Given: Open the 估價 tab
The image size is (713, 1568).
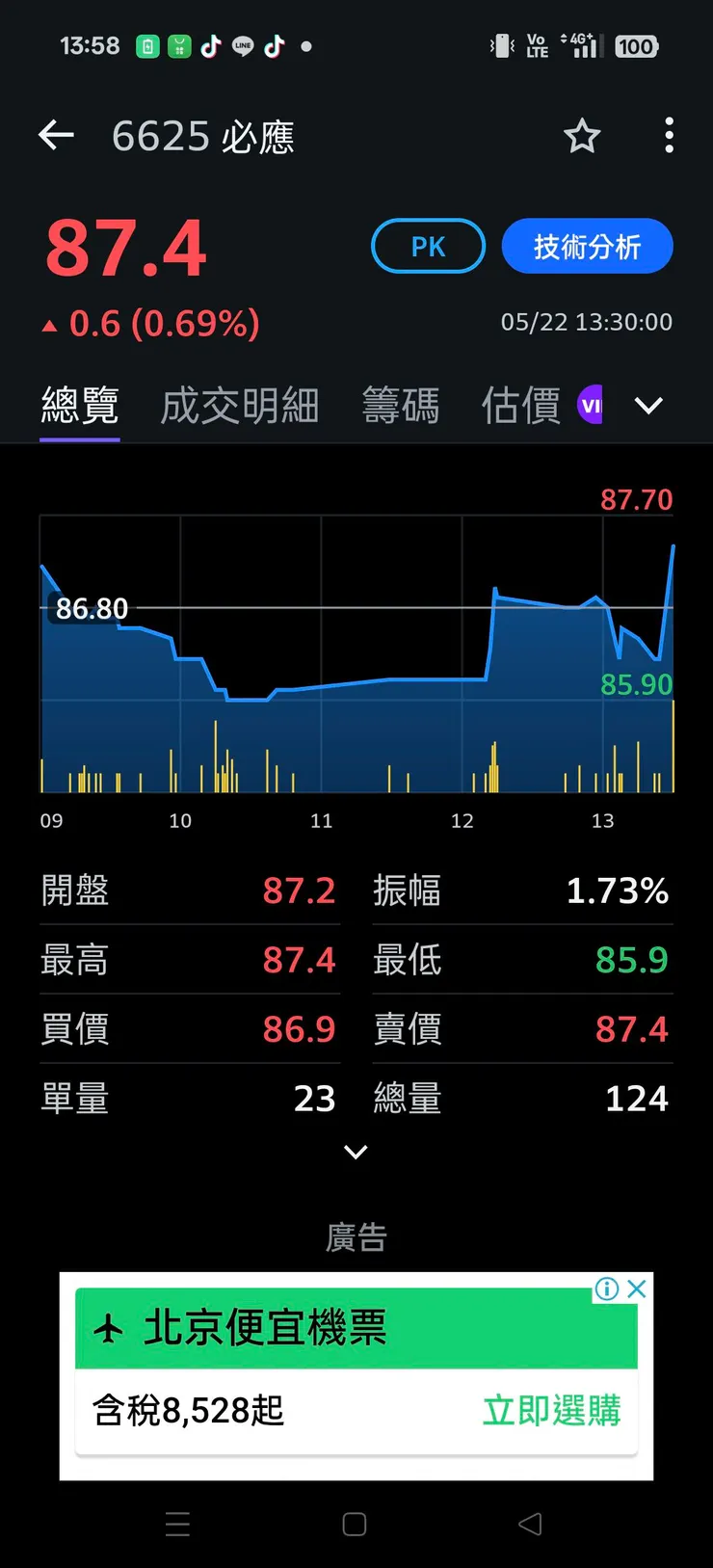Looking at the screenshot, I should coord(519,405).
